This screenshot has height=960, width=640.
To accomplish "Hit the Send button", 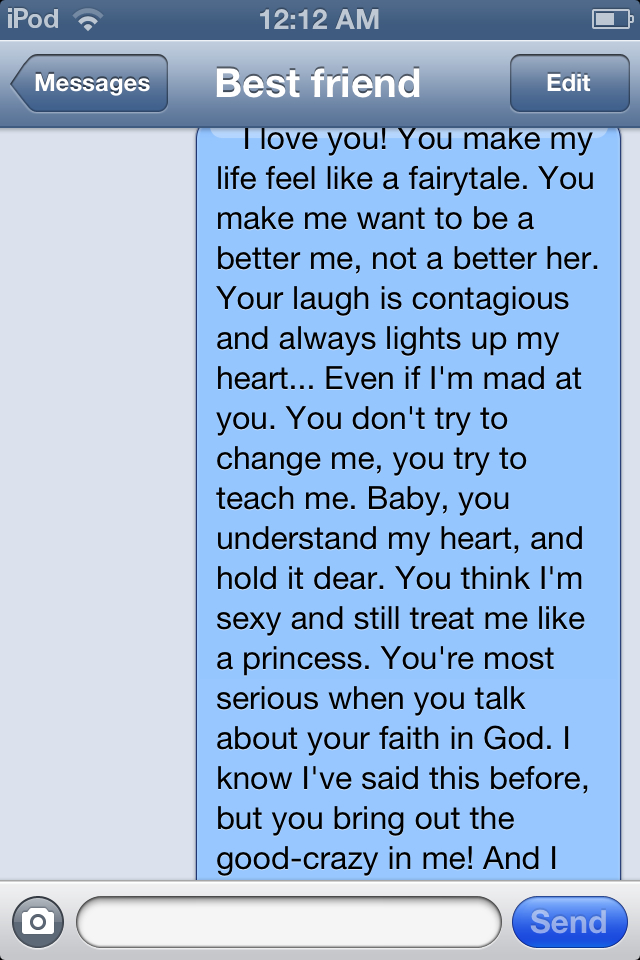I will pyautogui.click(x=568, y=921).
